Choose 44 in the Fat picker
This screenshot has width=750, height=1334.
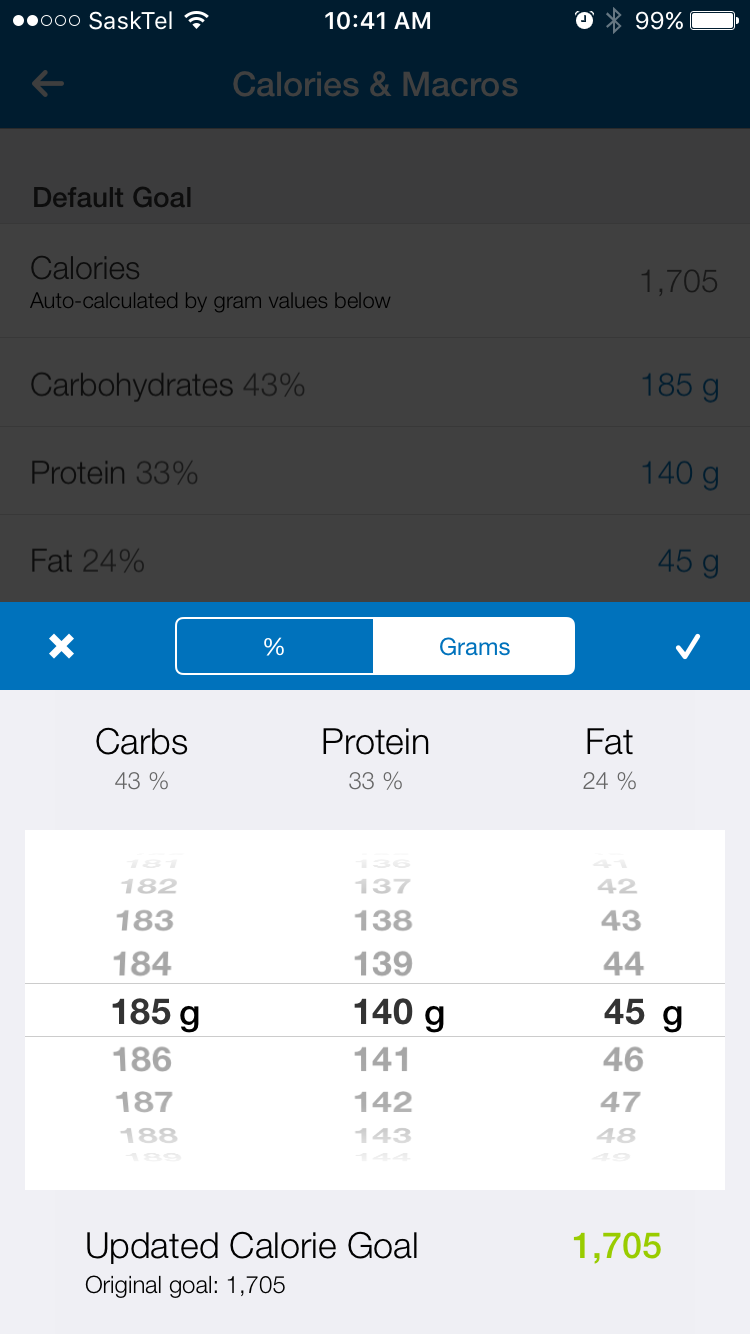[623, 964]
